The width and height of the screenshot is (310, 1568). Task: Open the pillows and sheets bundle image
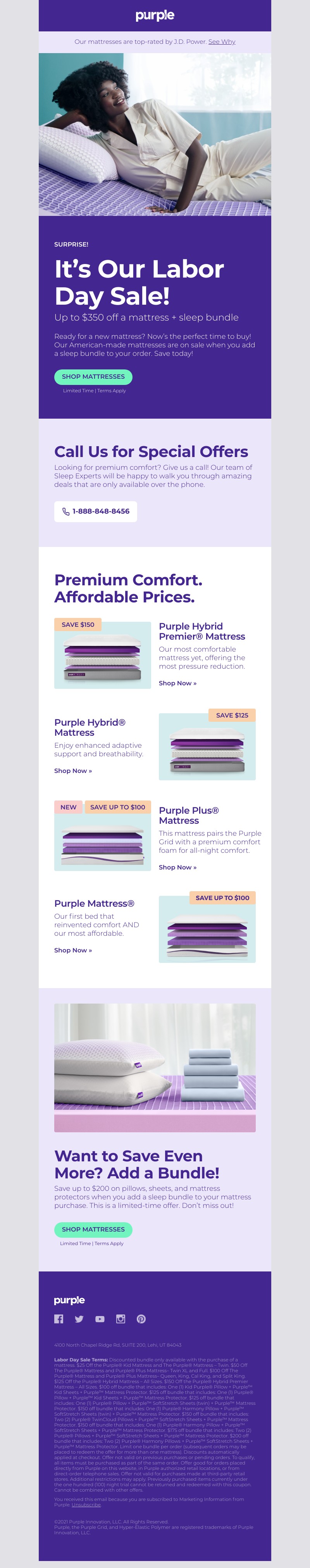click(155, 1068)
